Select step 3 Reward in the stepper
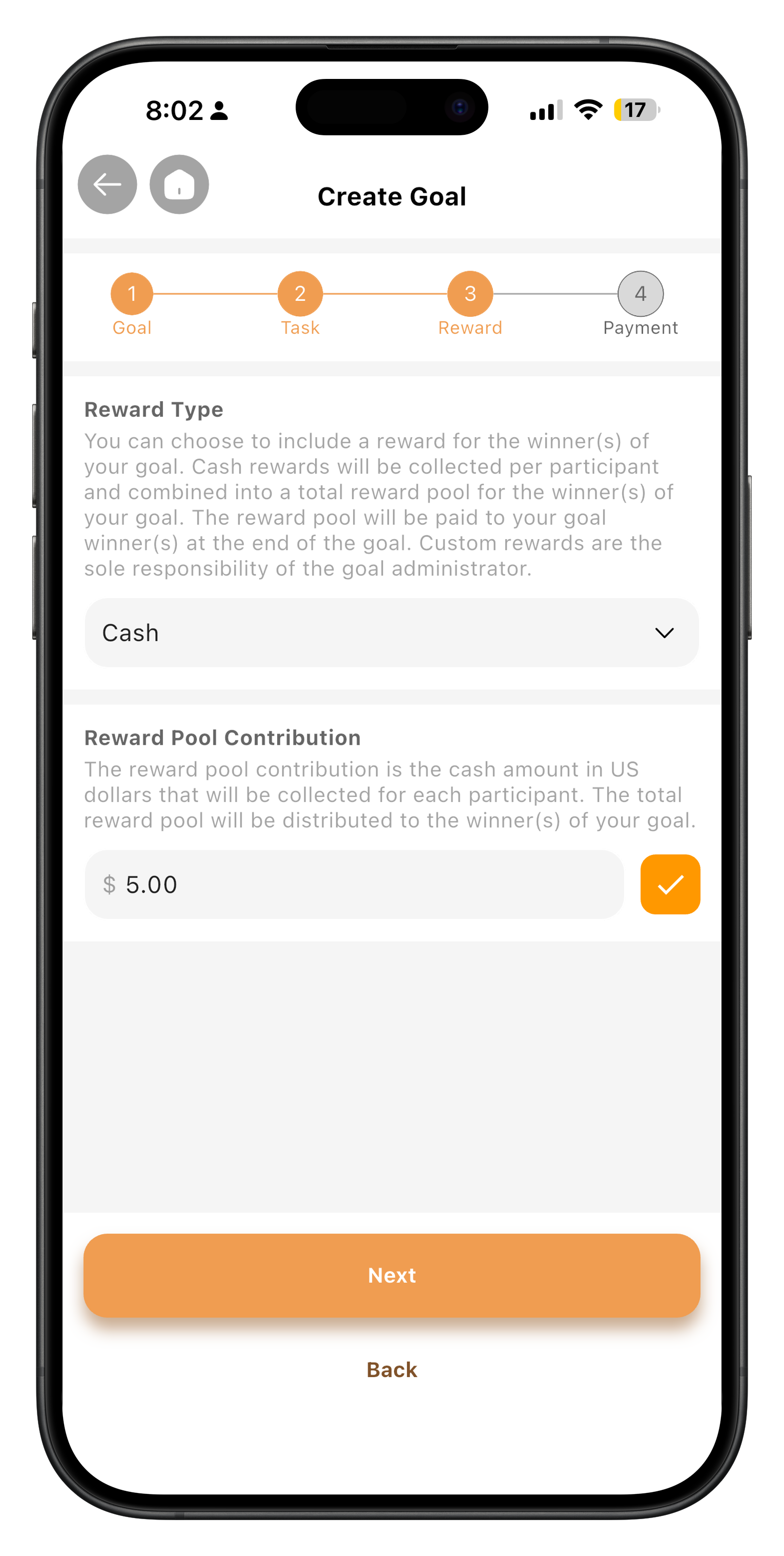Viewport: 784px width, 1556px height. pyautogui.click(x=470, y=304)
